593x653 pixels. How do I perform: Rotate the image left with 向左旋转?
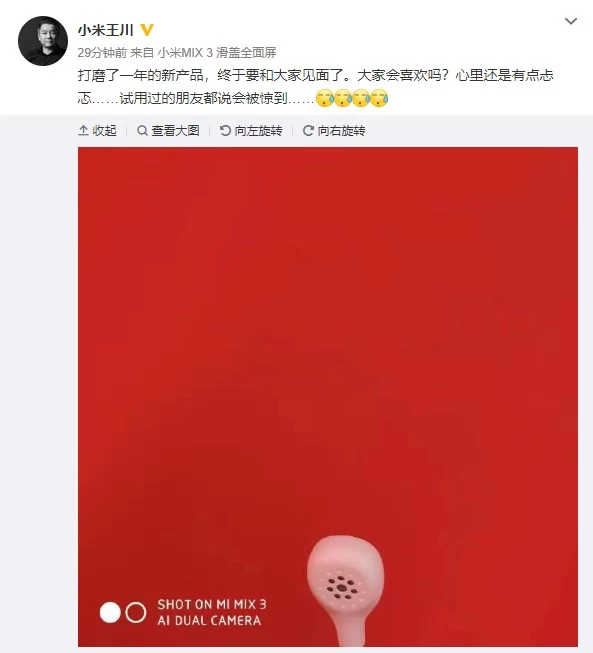point(251,131)
